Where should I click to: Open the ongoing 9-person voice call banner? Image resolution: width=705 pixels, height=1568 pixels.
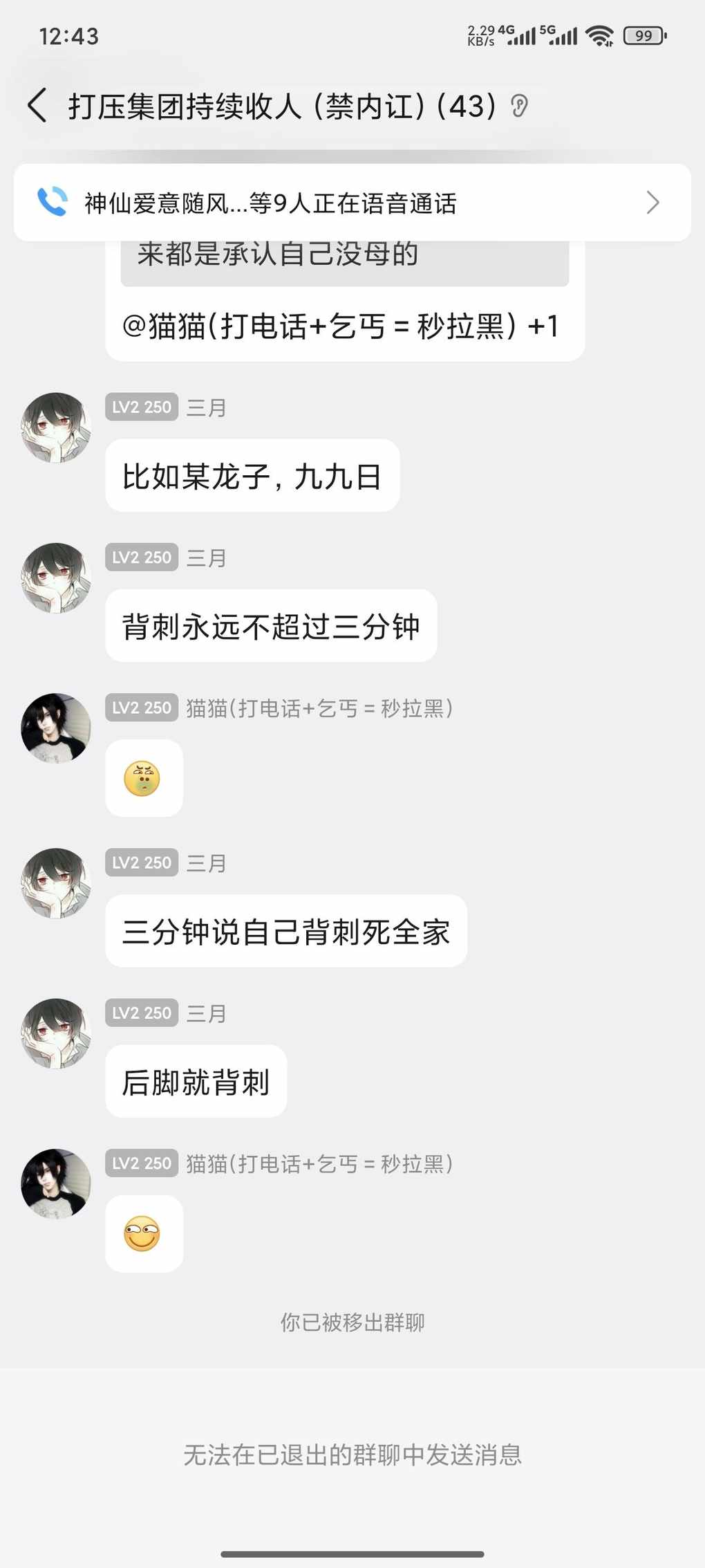click(352, 203)
